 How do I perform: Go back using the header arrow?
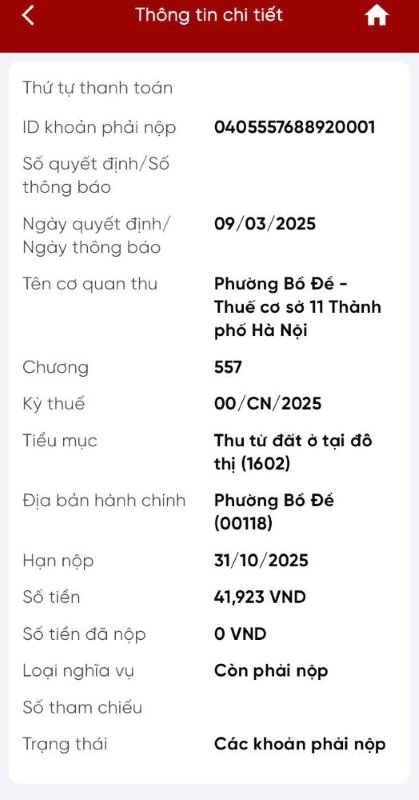point(28,16)
